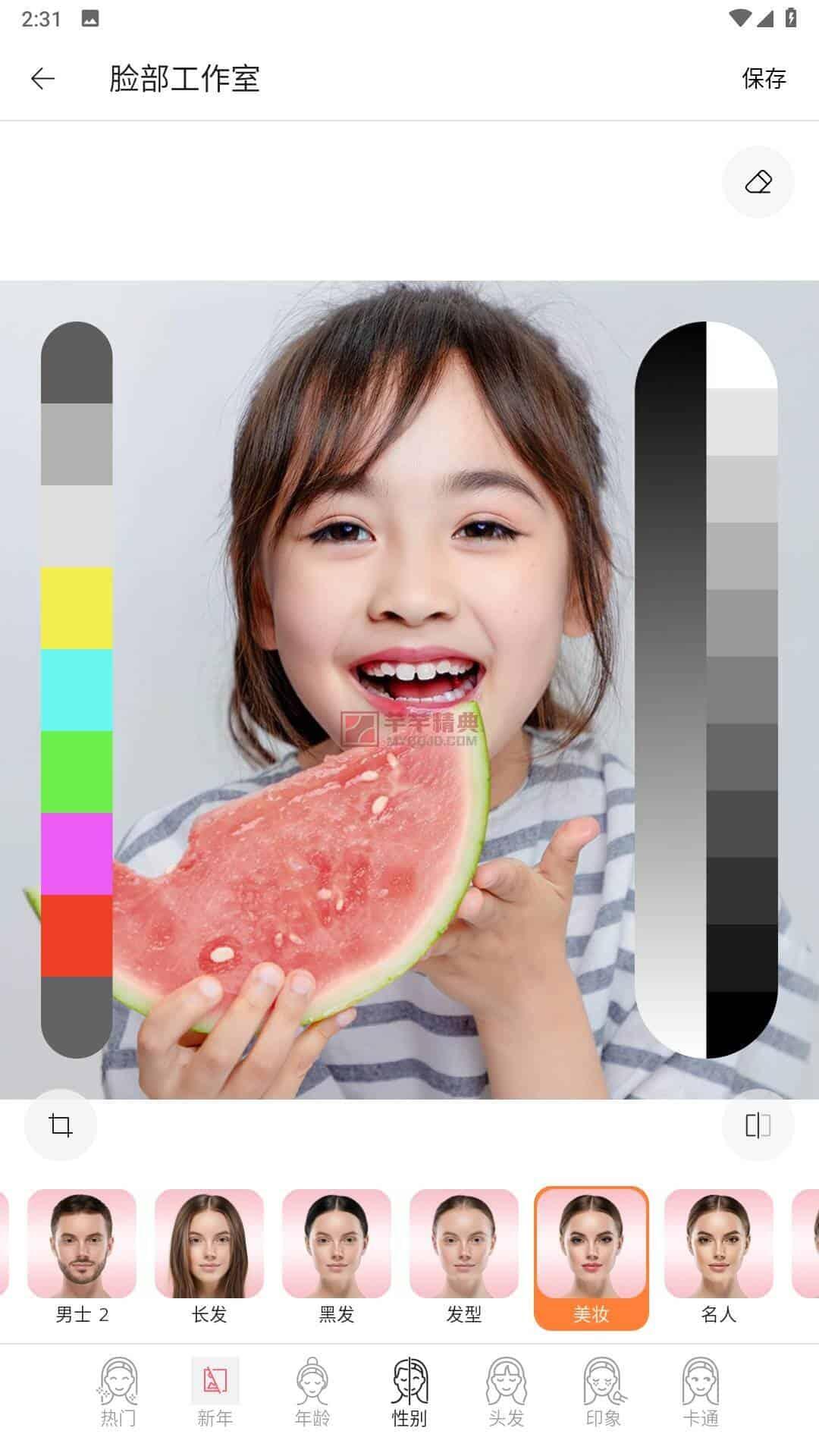Switch to the 卡通 cartoon tab
The width and height of the screenshot is (819, 1456).
[x=701, y=1392]
